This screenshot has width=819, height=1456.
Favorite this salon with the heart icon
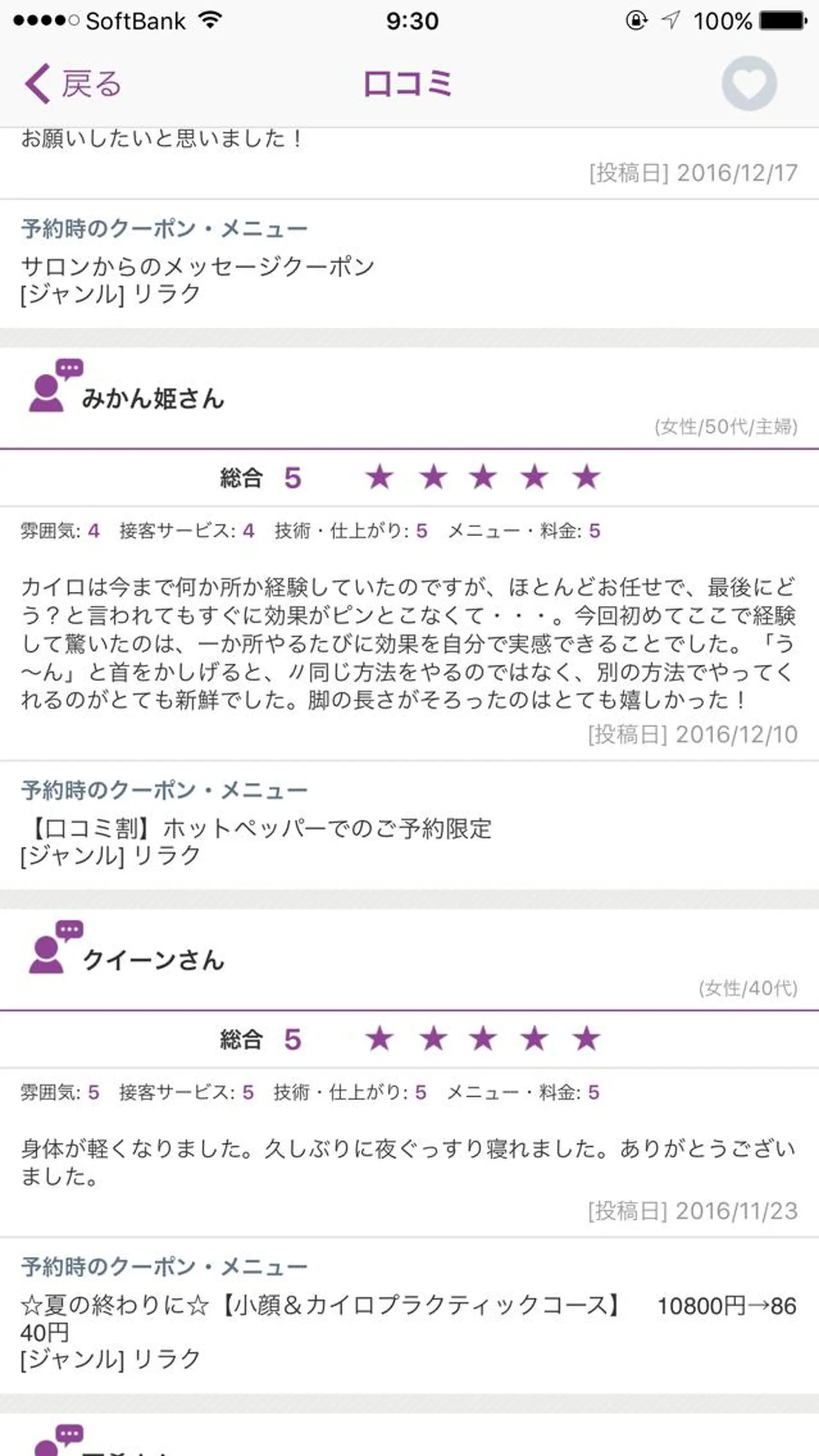click(x=748, y=84)
